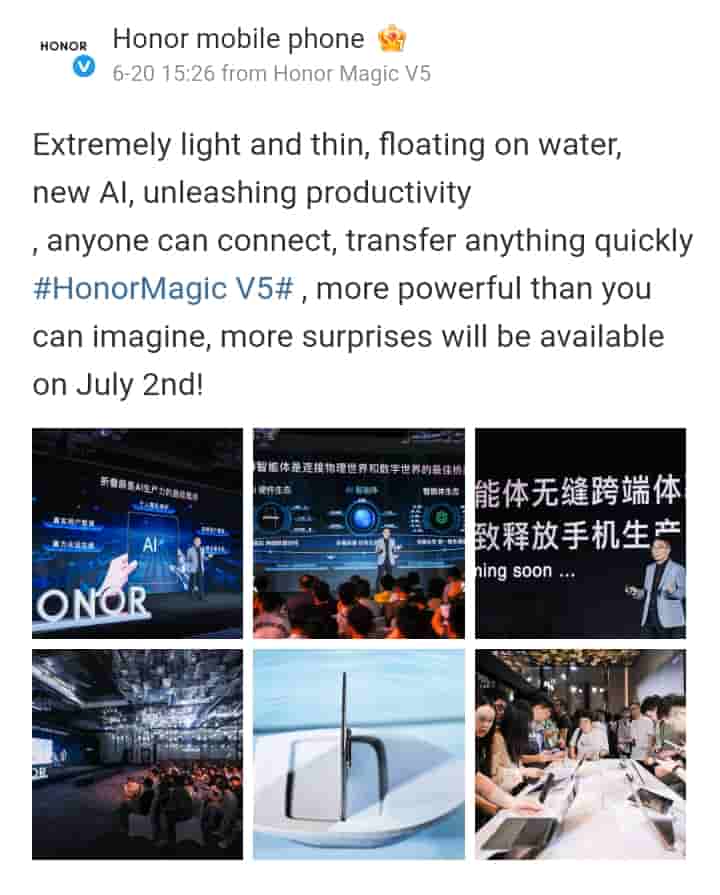Open the photo of people trying phones
Image resolution: width=720 pixels, height=895 pixels.
[580, 754]
